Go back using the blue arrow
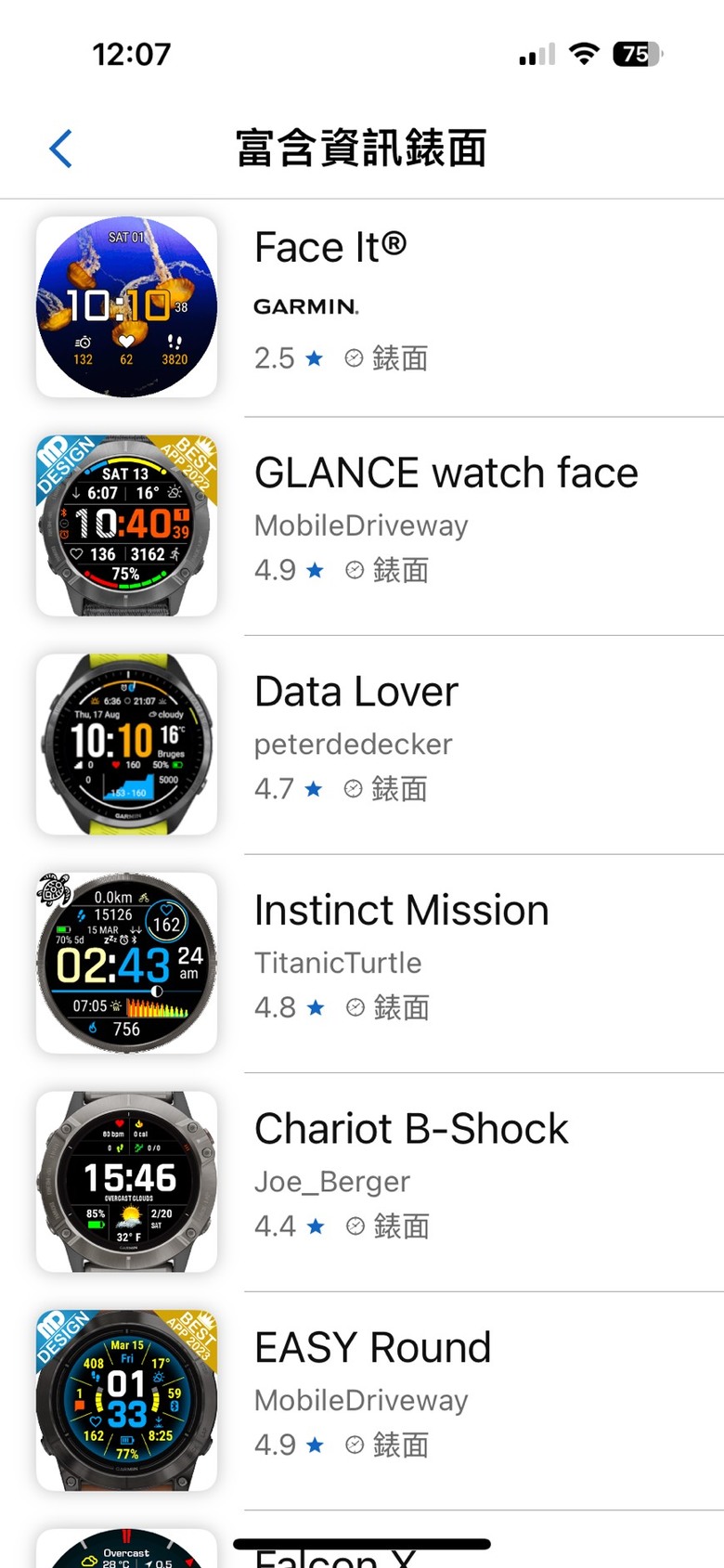The image size is (724, 1568). 61,149
